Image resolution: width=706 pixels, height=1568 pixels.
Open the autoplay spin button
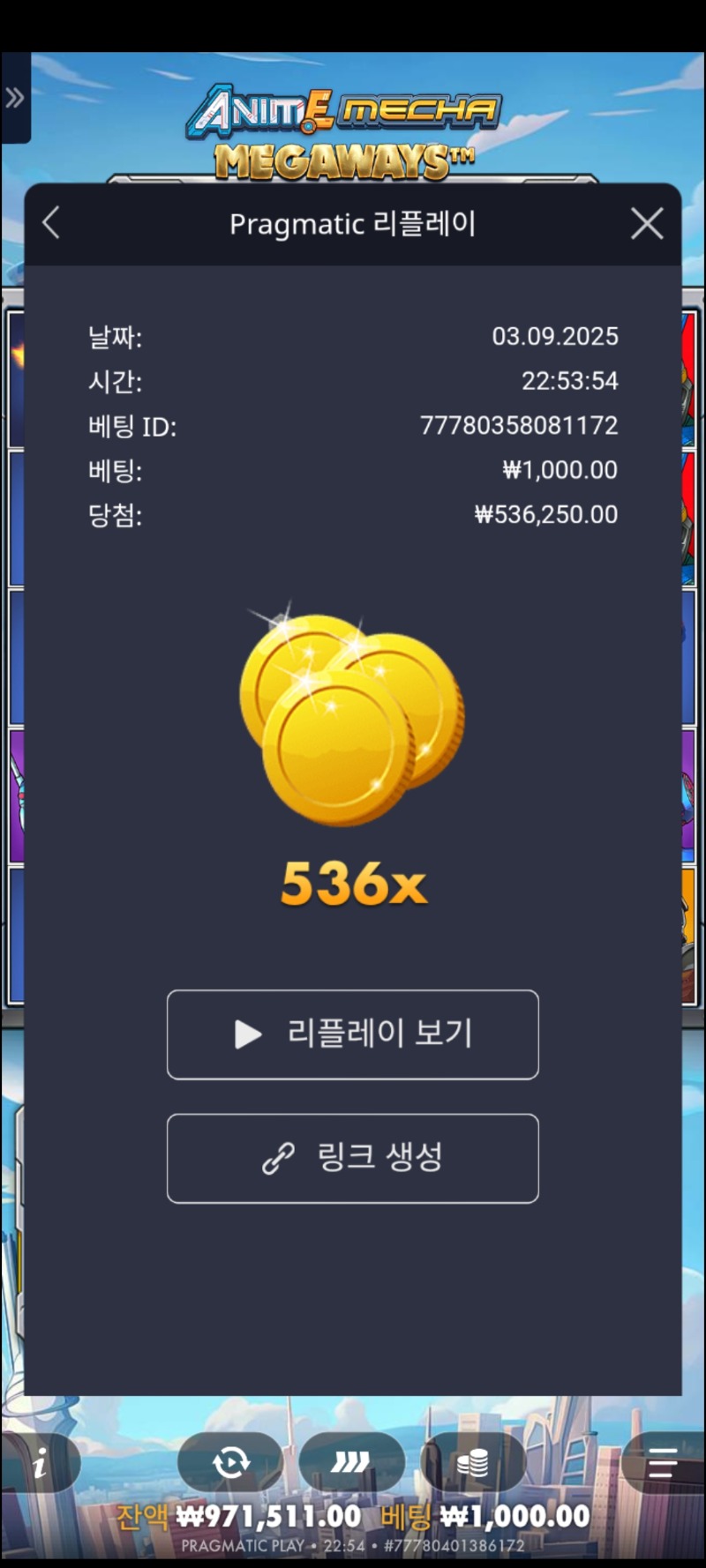tap(230, 1464)
